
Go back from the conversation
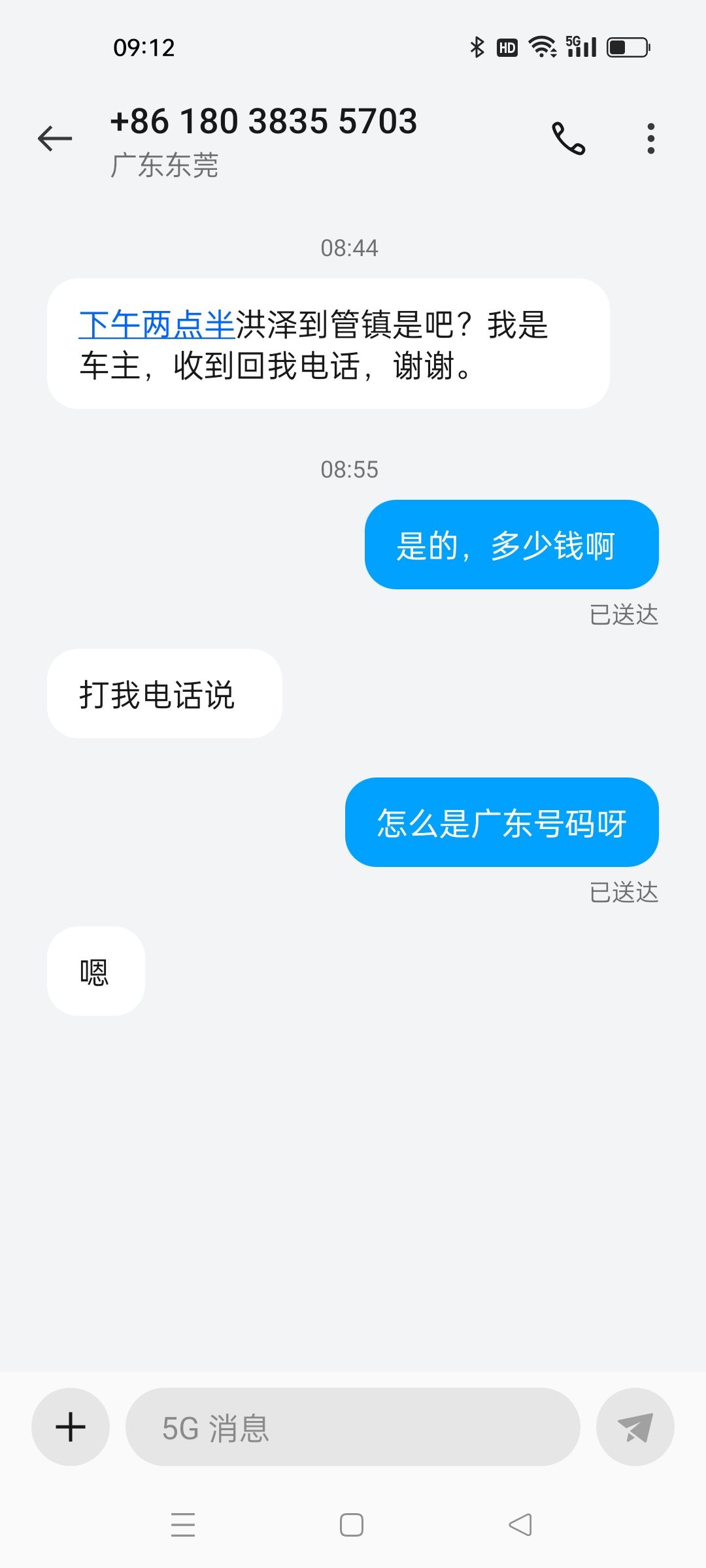pos(55,139)
